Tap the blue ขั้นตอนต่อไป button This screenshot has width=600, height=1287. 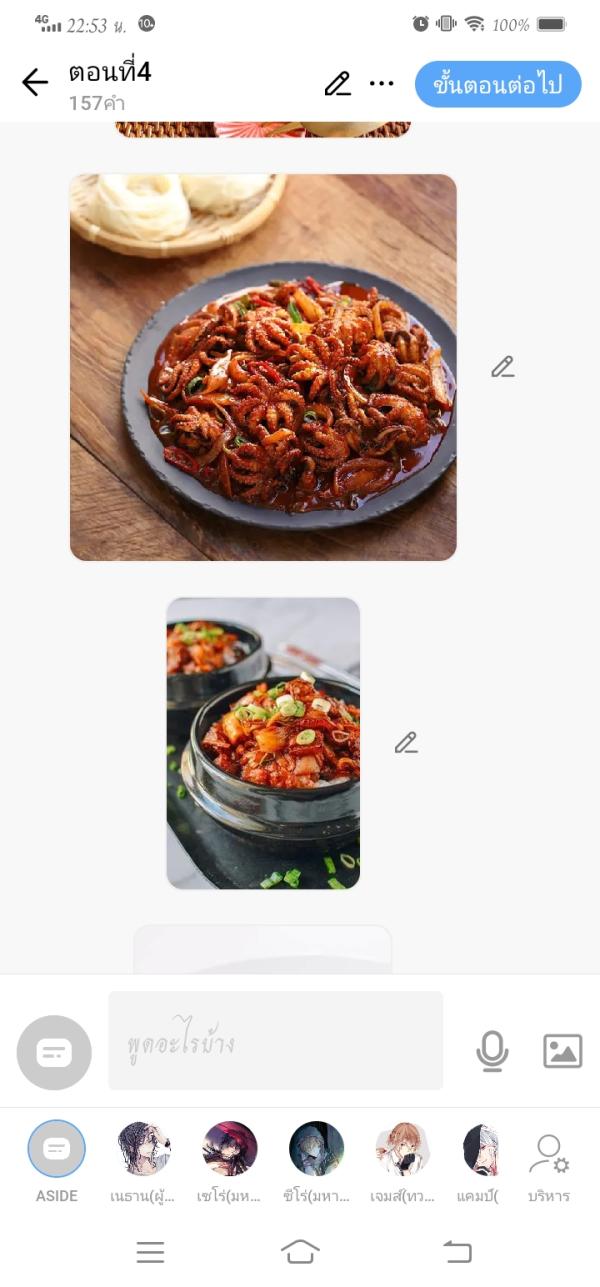pyautogui.click(x=497, y=85)
